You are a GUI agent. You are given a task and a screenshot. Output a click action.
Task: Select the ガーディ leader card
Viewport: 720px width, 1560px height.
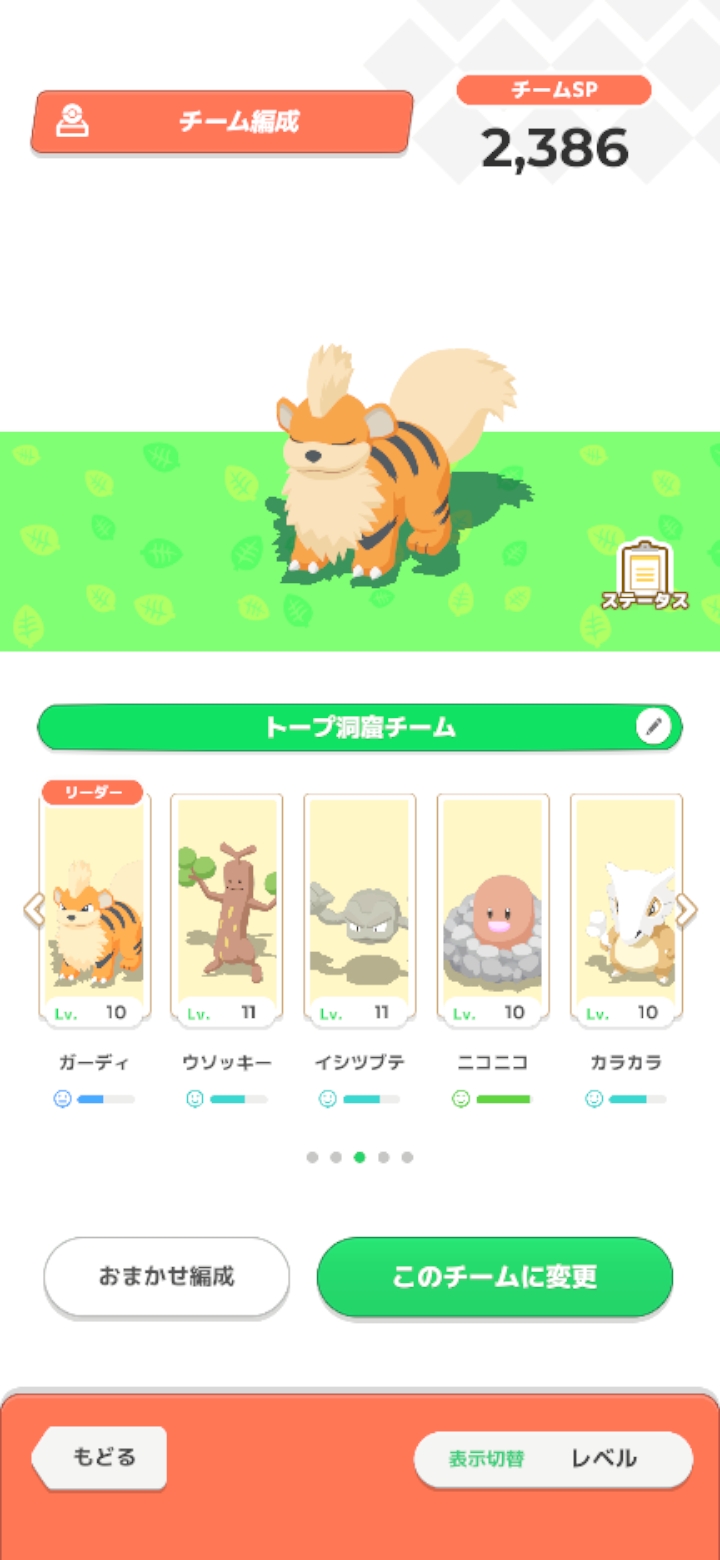point(94,906)
